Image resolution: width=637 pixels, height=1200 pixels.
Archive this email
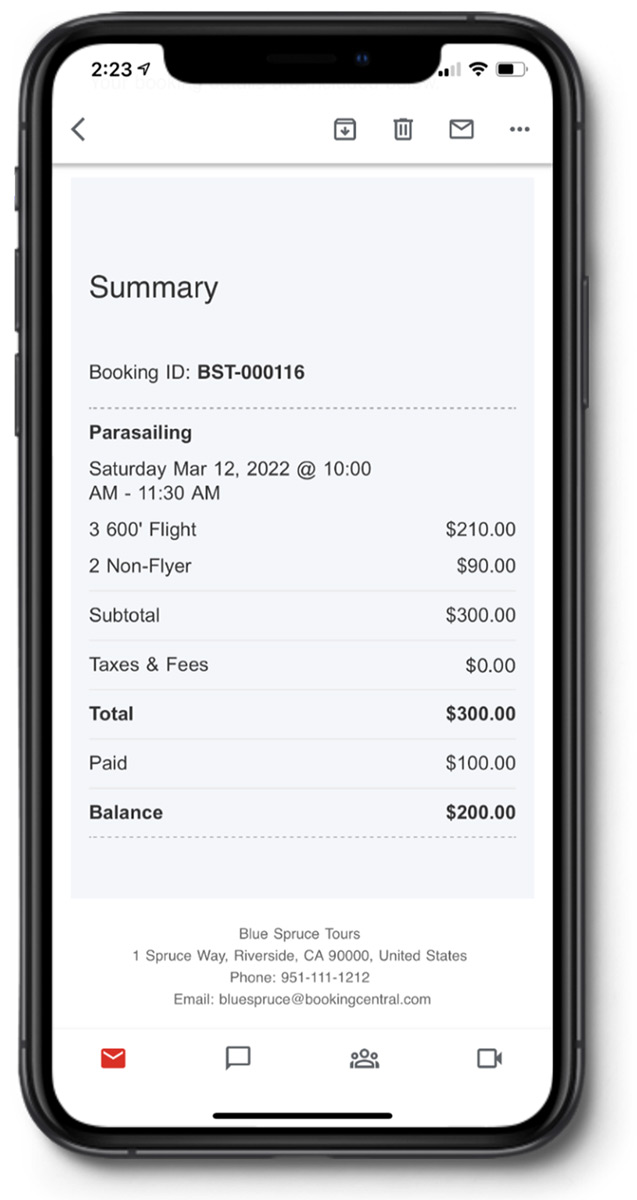pos(345,129)
